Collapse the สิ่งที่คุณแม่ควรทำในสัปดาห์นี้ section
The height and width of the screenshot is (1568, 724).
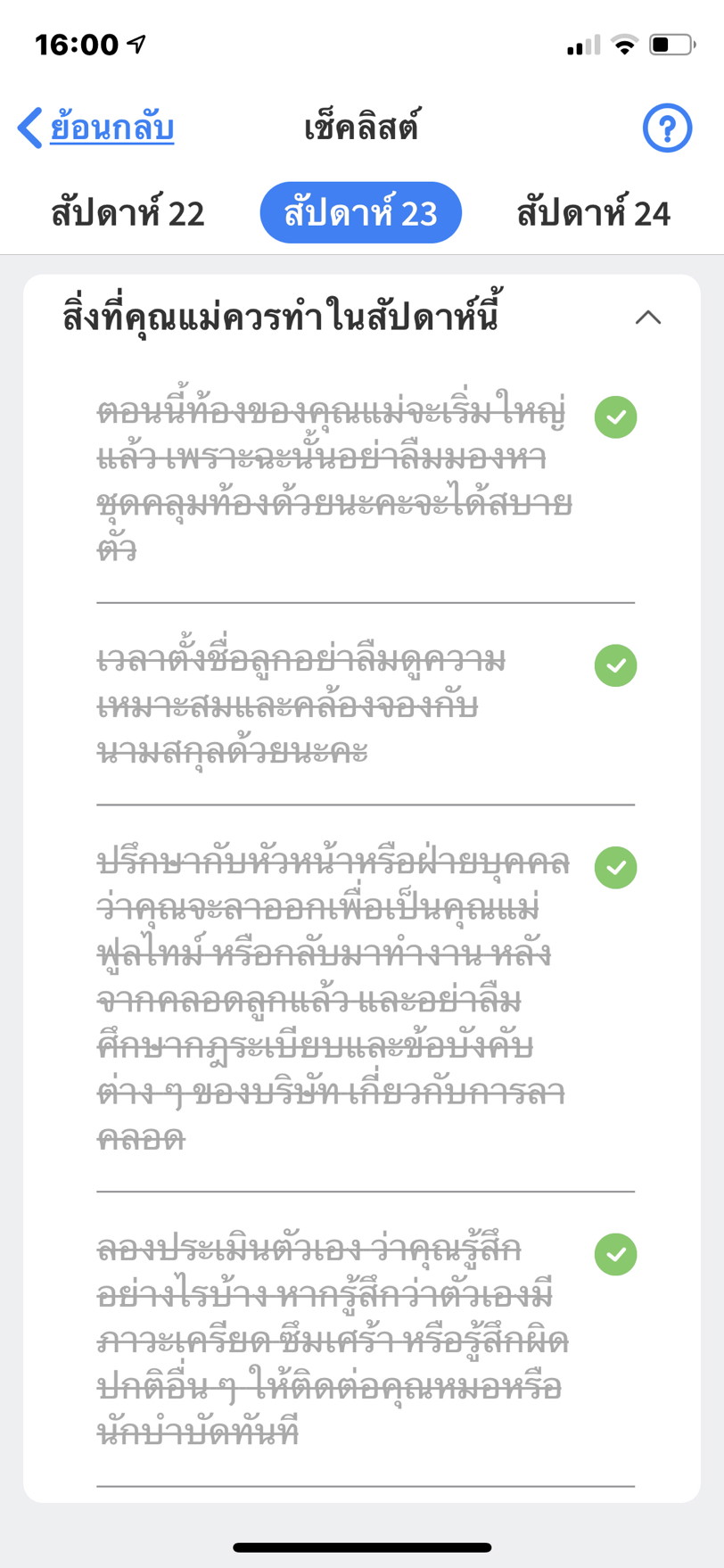click(648, 318)
